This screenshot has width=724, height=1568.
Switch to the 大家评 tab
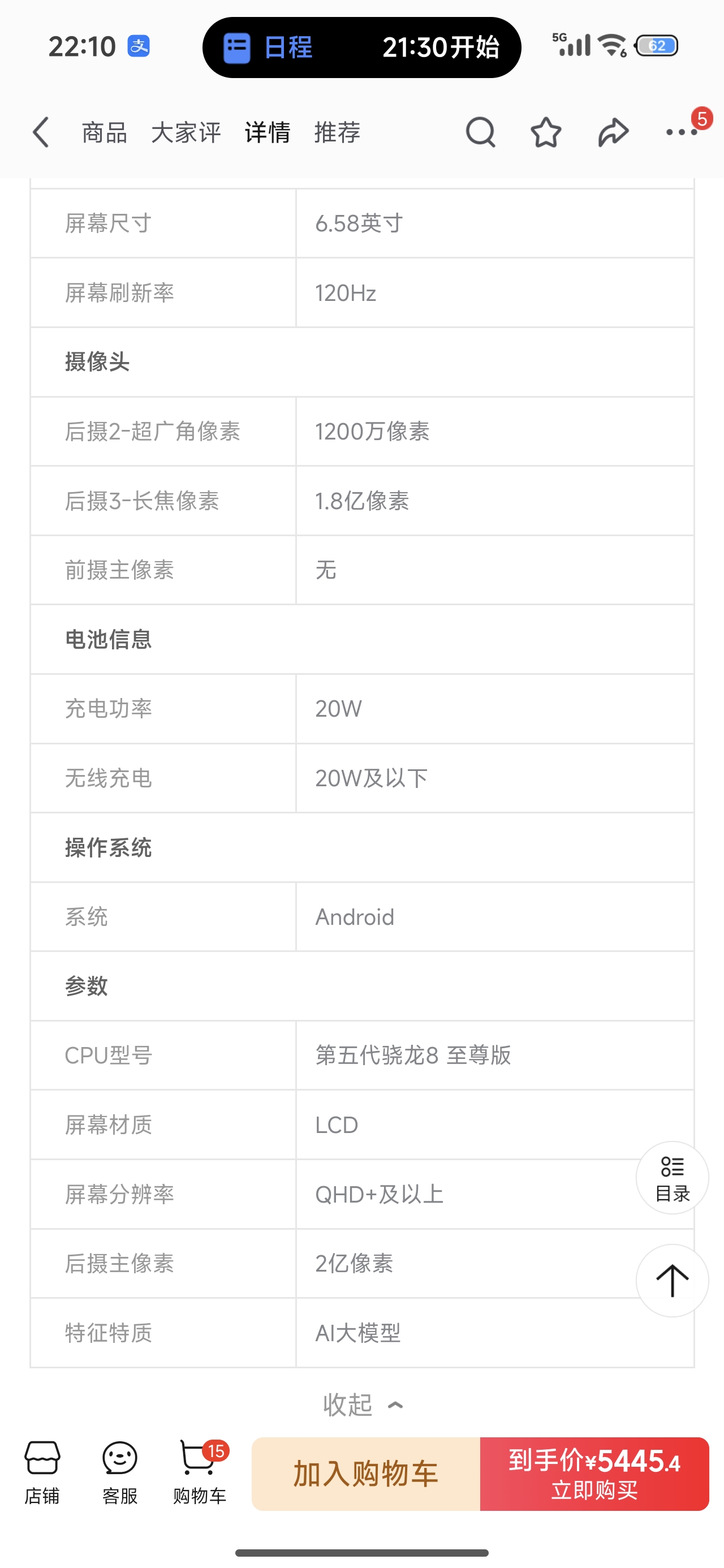(x=186, y=133)
